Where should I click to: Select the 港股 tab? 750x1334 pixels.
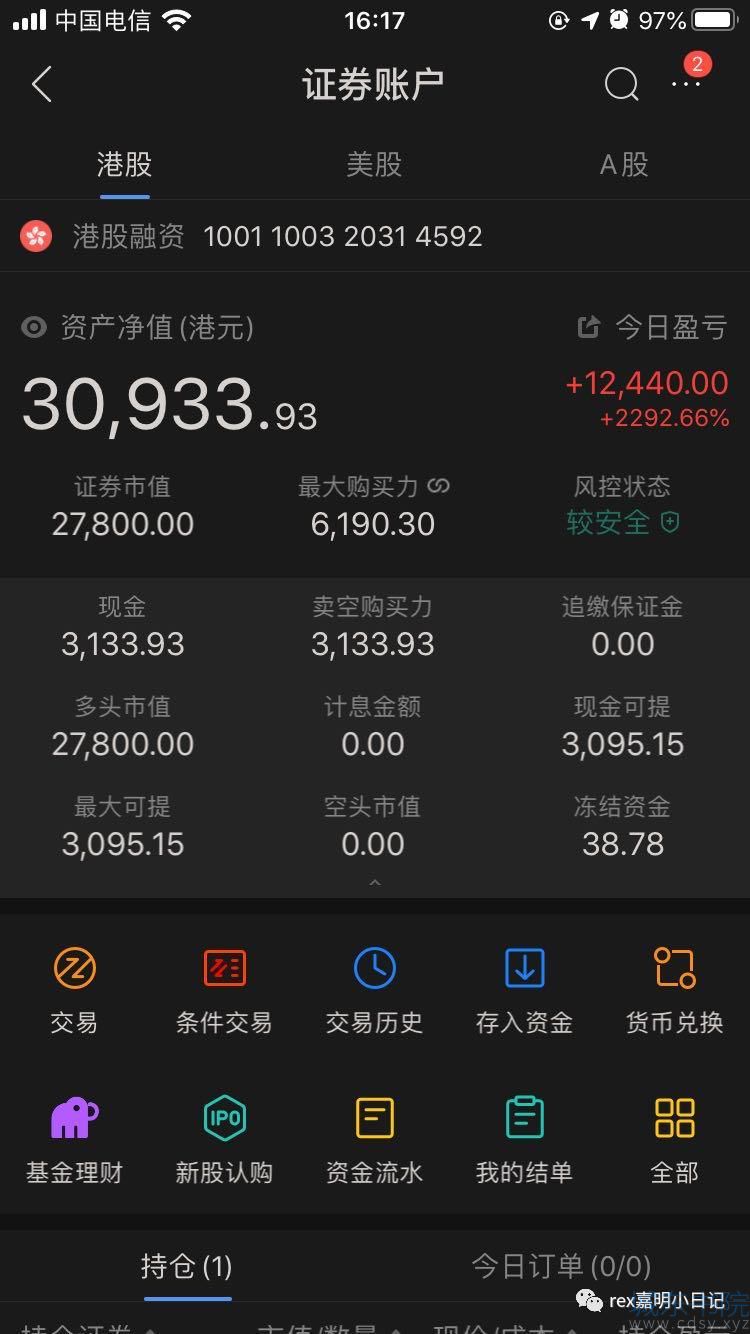click(x=125, y=164)
